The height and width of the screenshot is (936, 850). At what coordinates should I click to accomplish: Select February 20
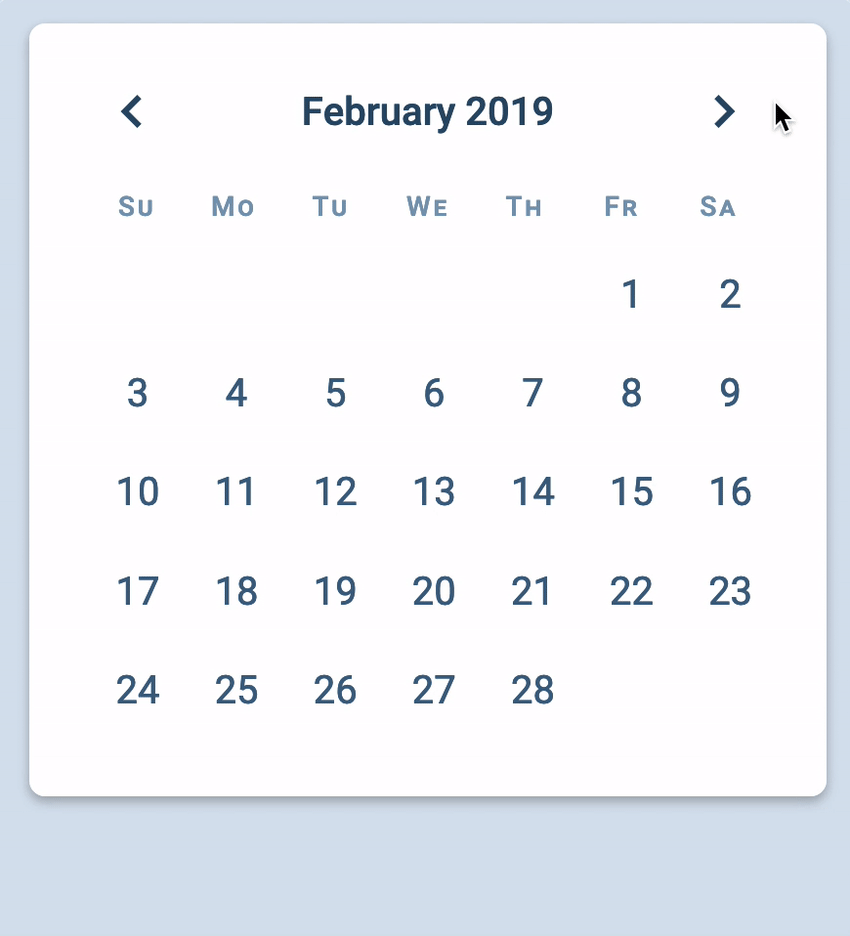[434, 591]
